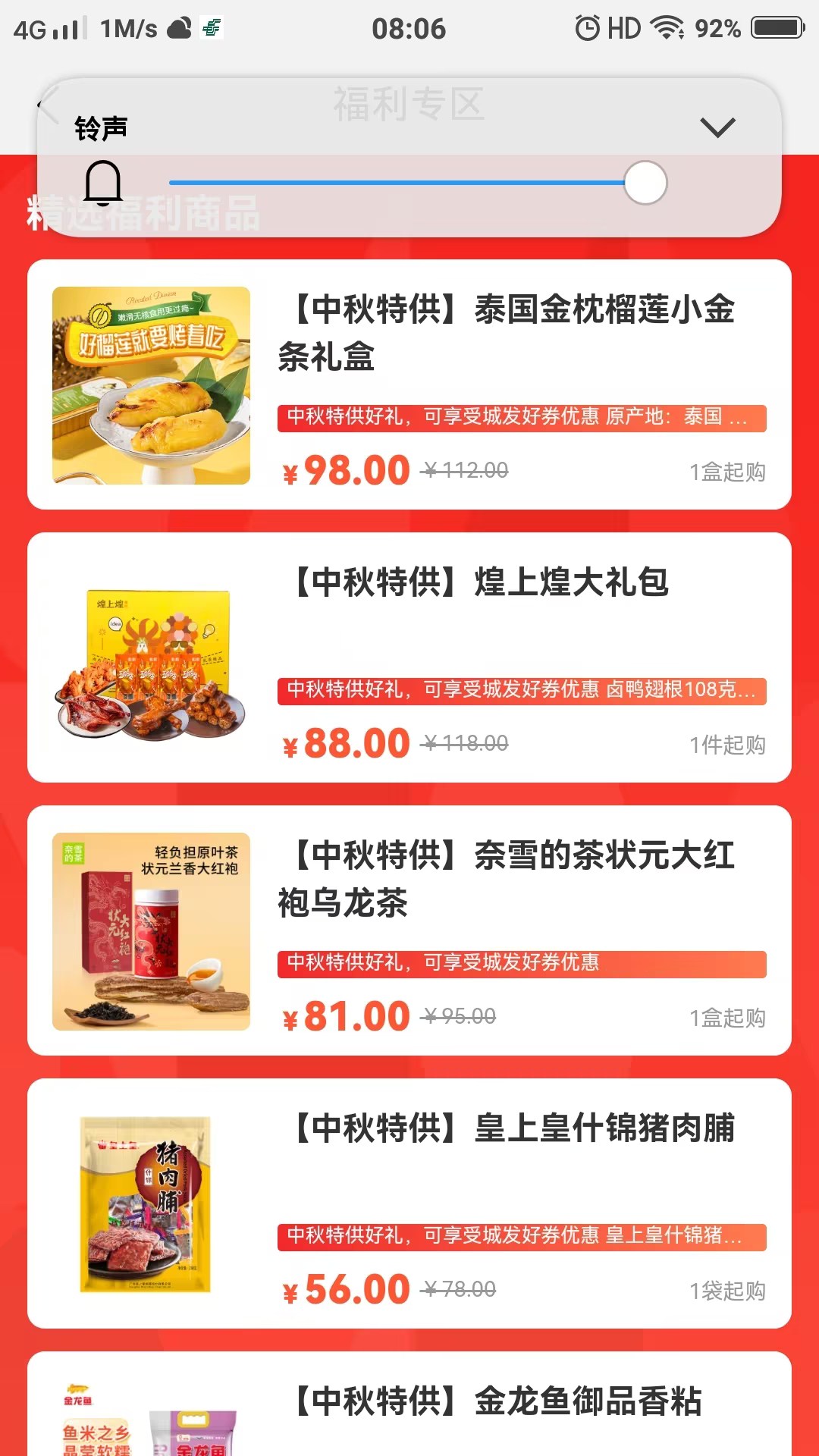
Task: Tap the 中秋特供好礼 promo banner on 煌上煌
Action: pos(523,691)
